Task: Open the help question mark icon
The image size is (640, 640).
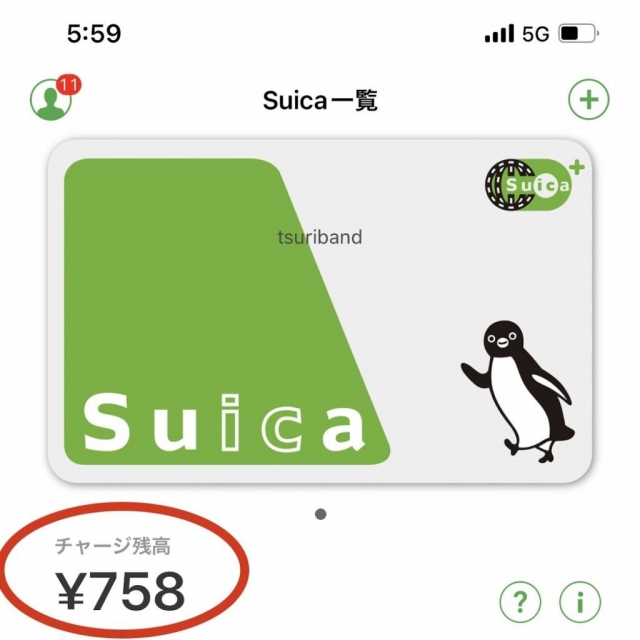Action: click(519, 600)
